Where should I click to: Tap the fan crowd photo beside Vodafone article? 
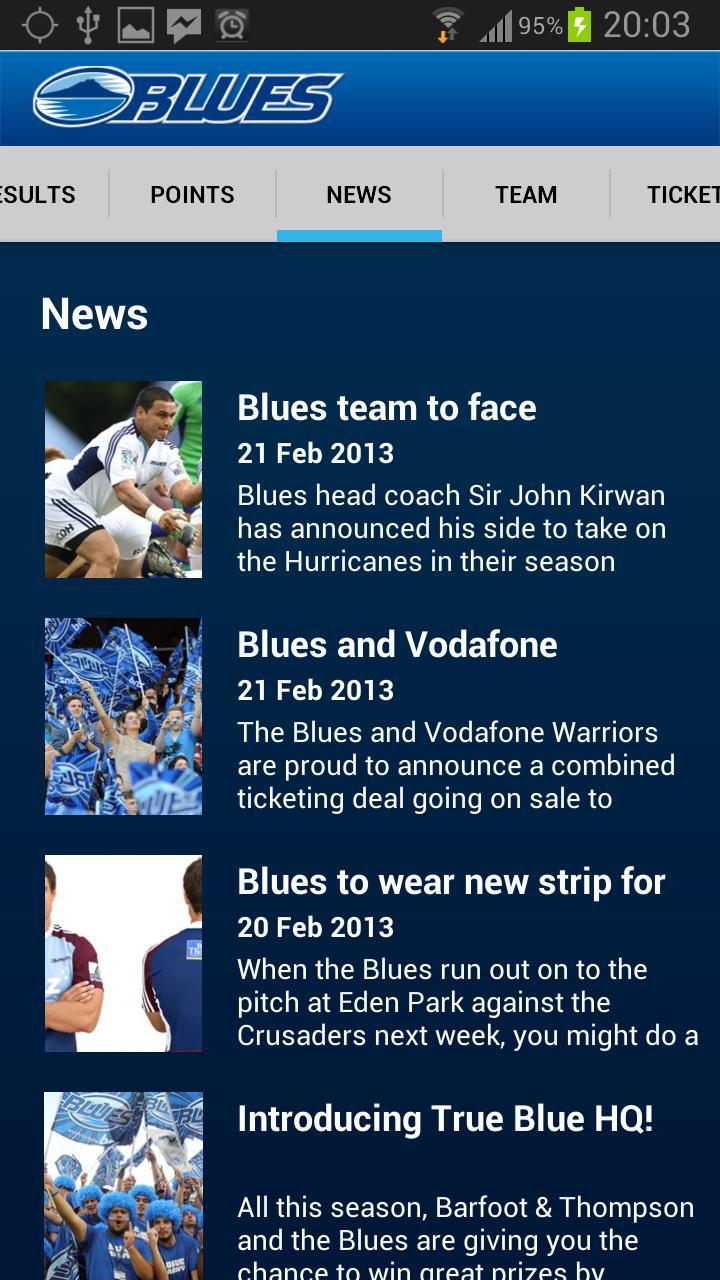123,716
